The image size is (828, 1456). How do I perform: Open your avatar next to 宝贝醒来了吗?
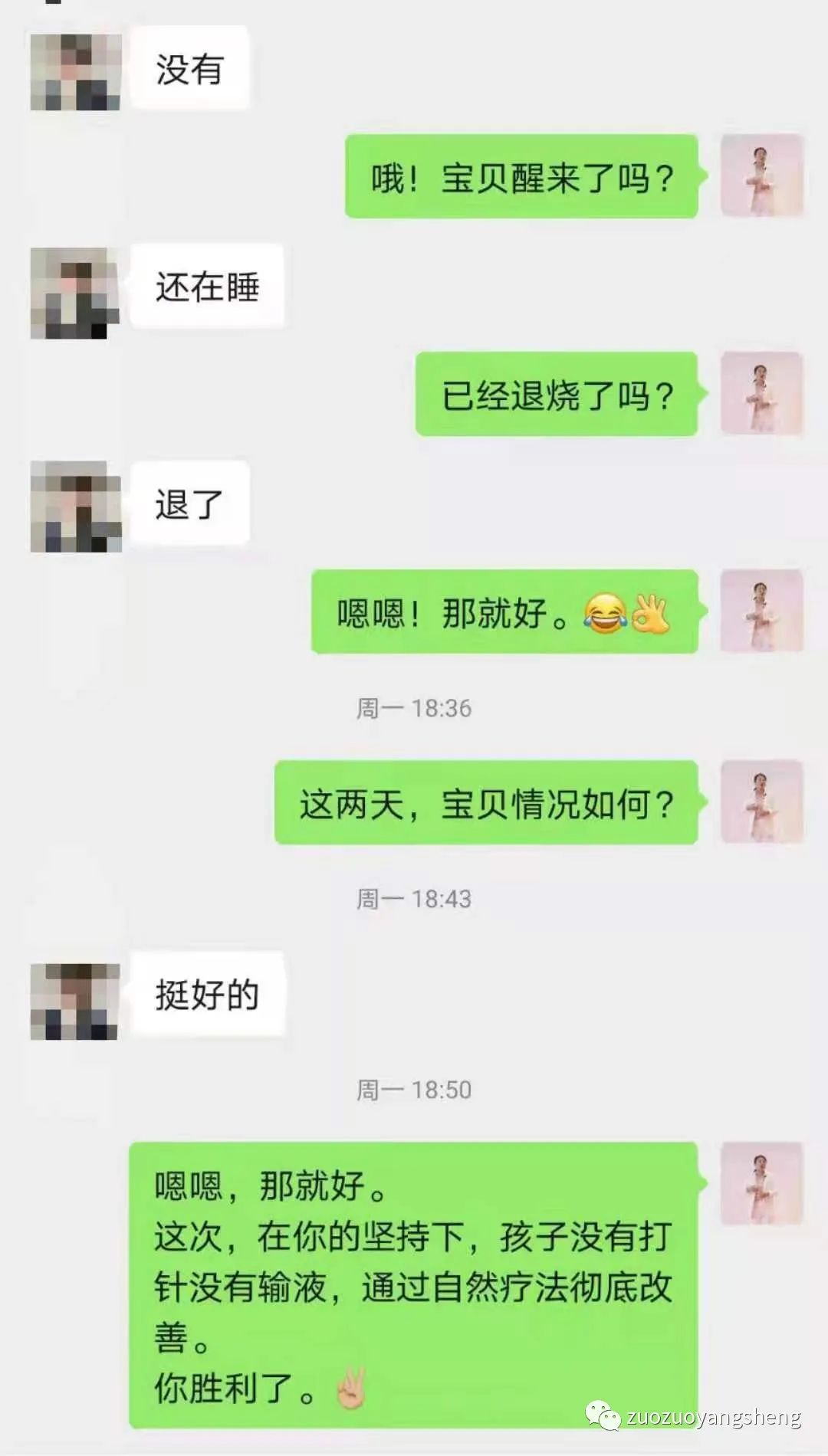(x=763, y=176)
